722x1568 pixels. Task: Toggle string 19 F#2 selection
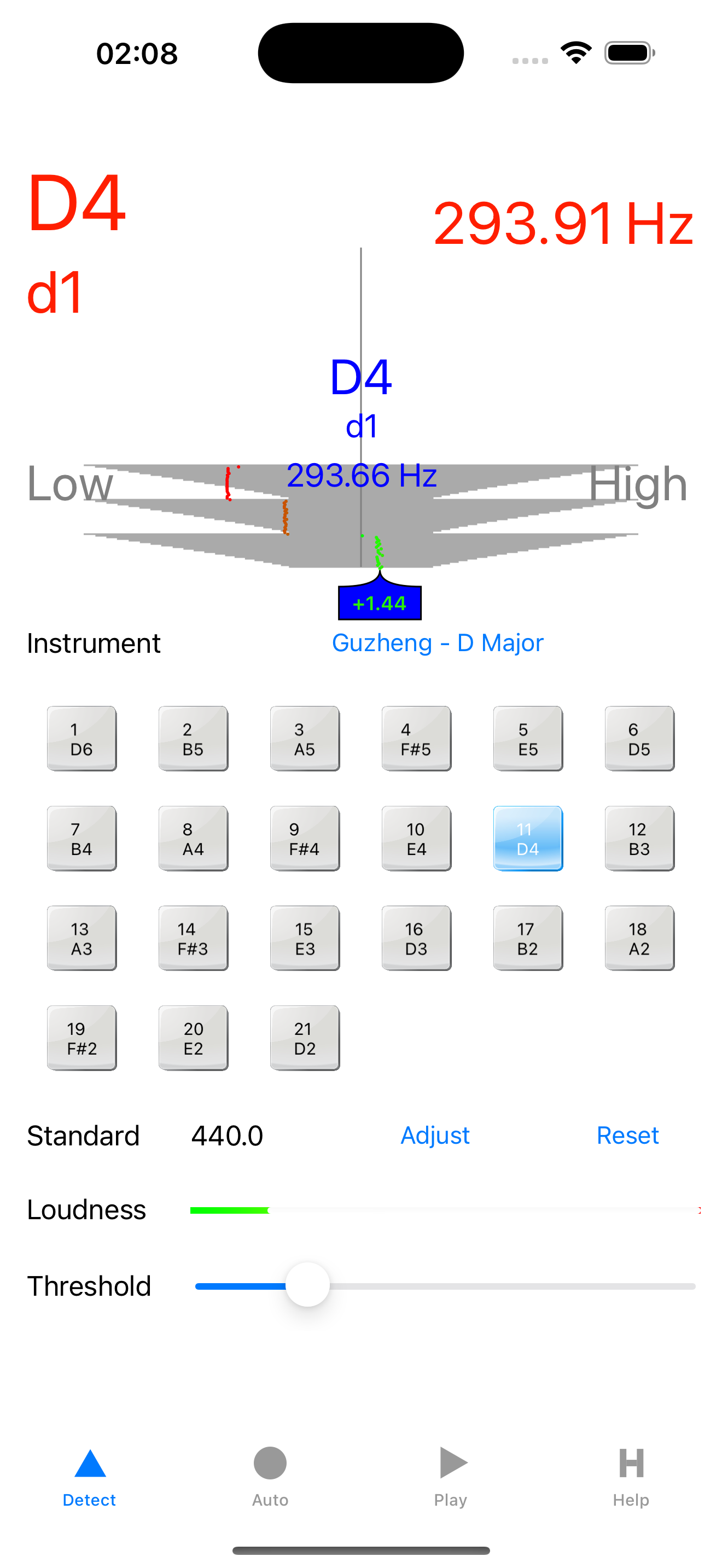[x=81, y=1037]
